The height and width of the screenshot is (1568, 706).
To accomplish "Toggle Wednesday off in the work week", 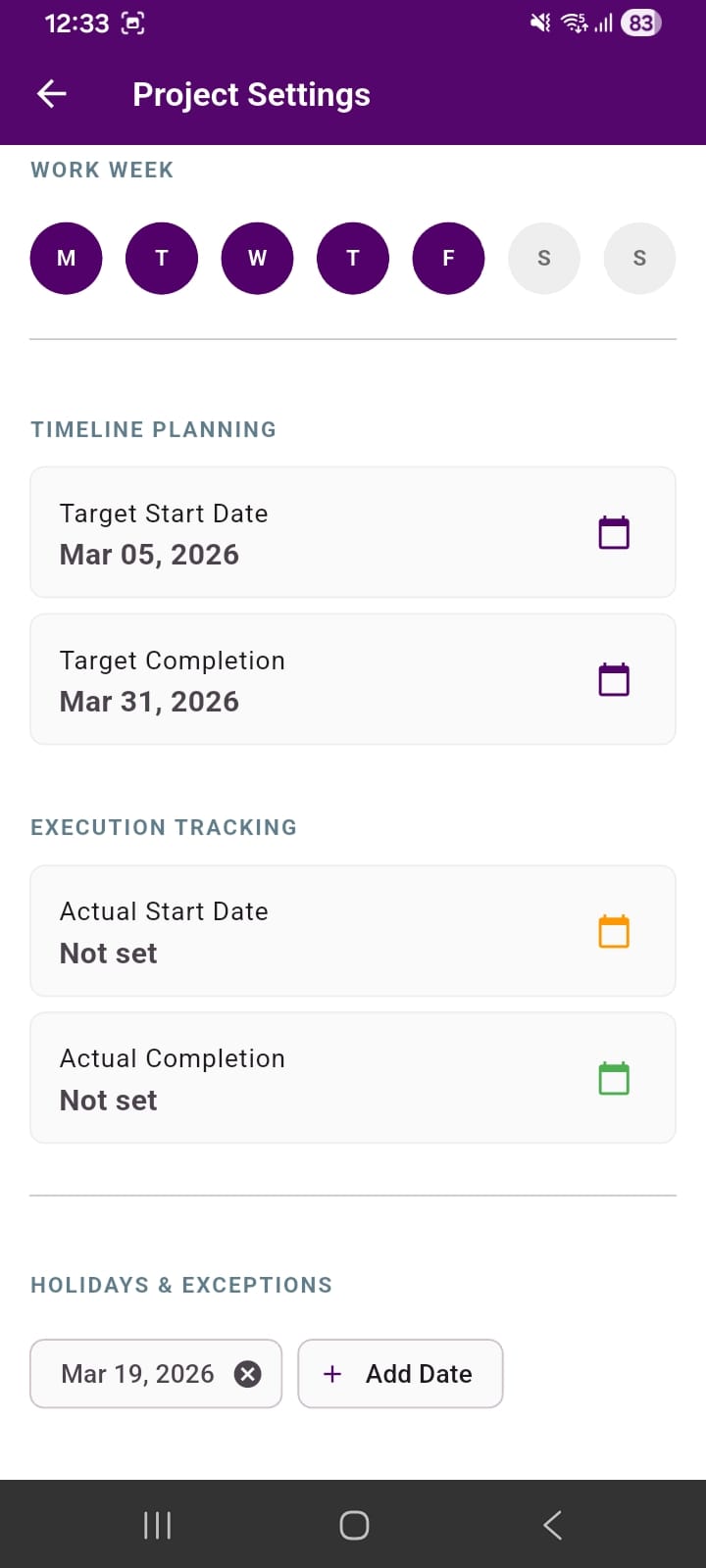I will coord(257,258).
